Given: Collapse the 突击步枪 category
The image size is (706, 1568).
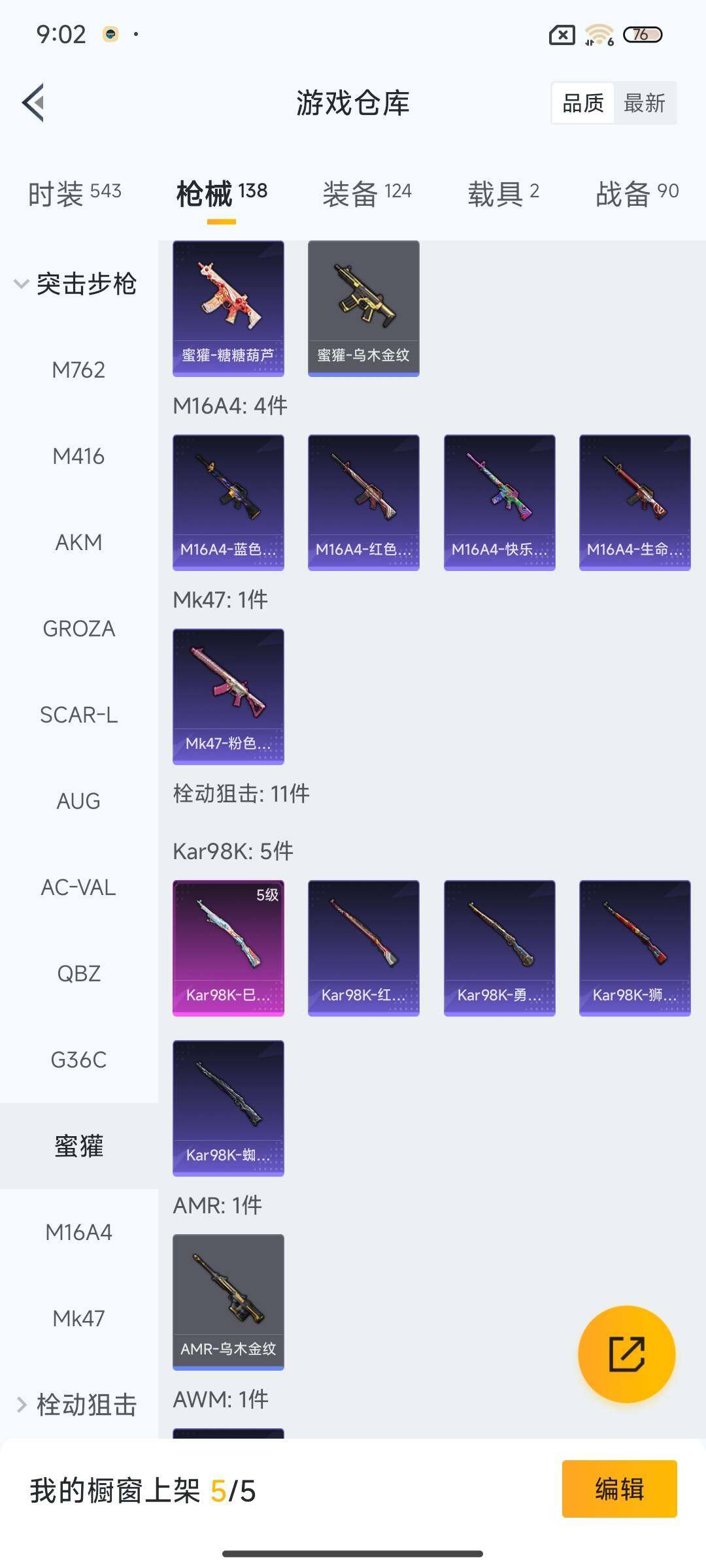Looking at the screenshot, I should point(78,284).
